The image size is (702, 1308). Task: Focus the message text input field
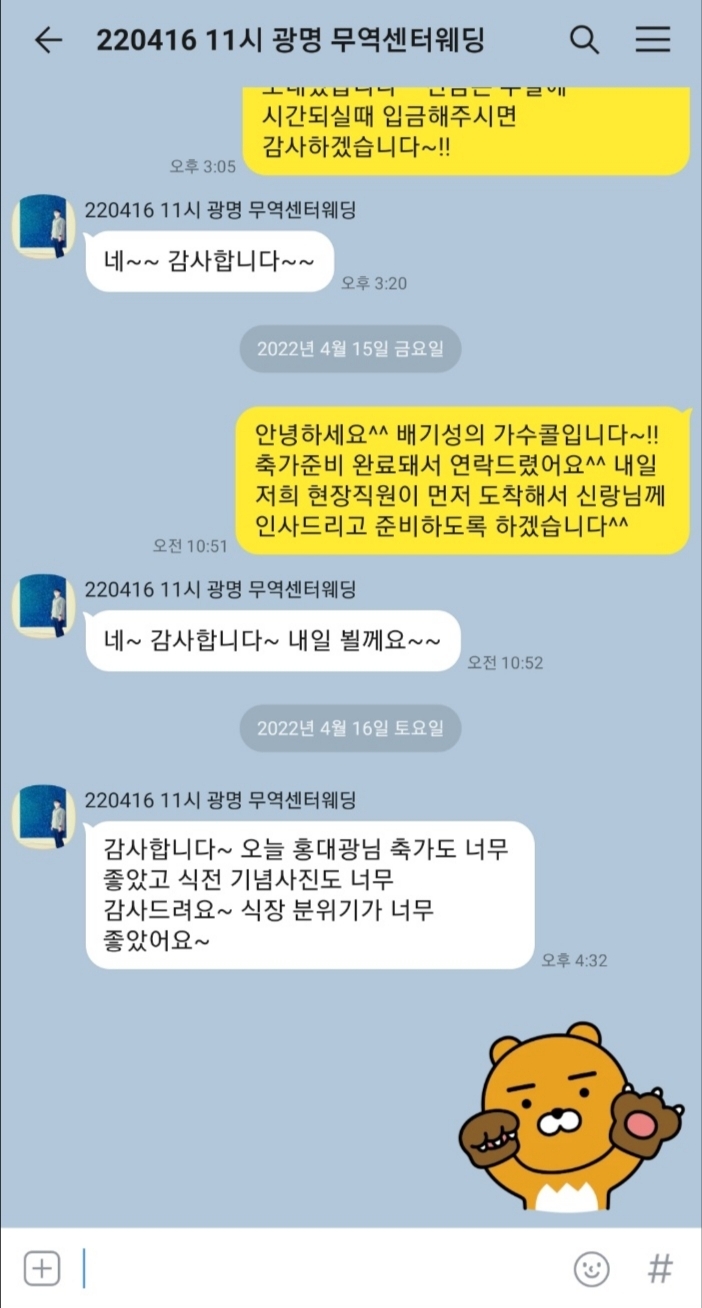pyautogui.click(x=320, y=1269)
